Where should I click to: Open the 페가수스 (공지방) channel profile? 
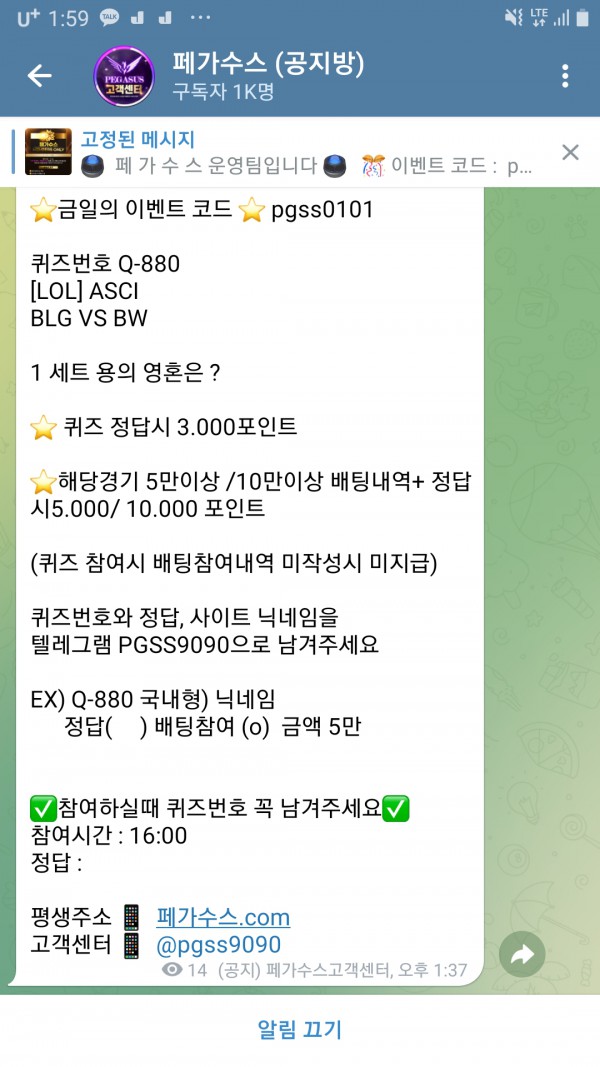pos(266,77)
